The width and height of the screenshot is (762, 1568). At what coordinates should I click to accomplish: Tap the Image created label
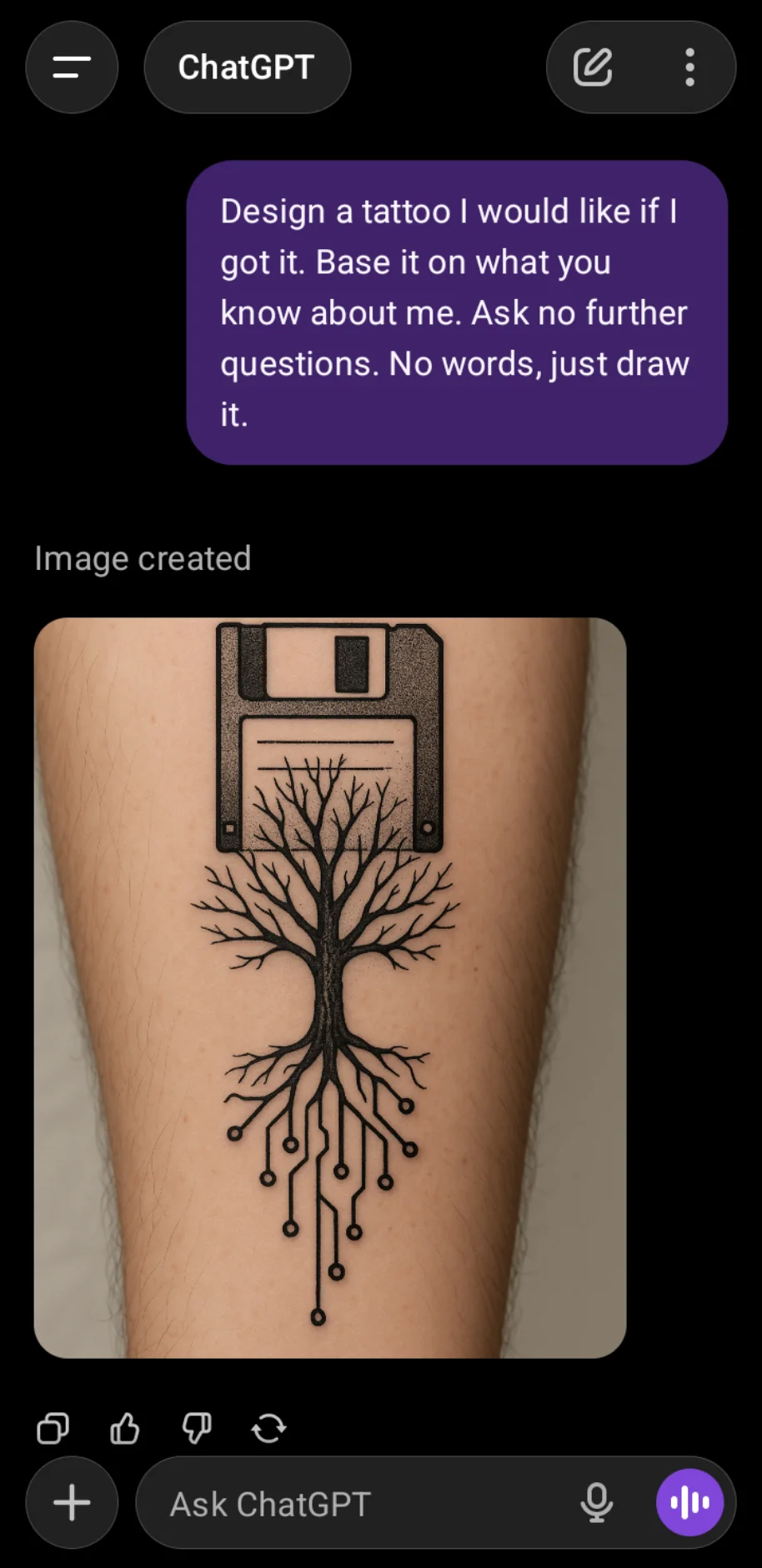pos(143,557)
